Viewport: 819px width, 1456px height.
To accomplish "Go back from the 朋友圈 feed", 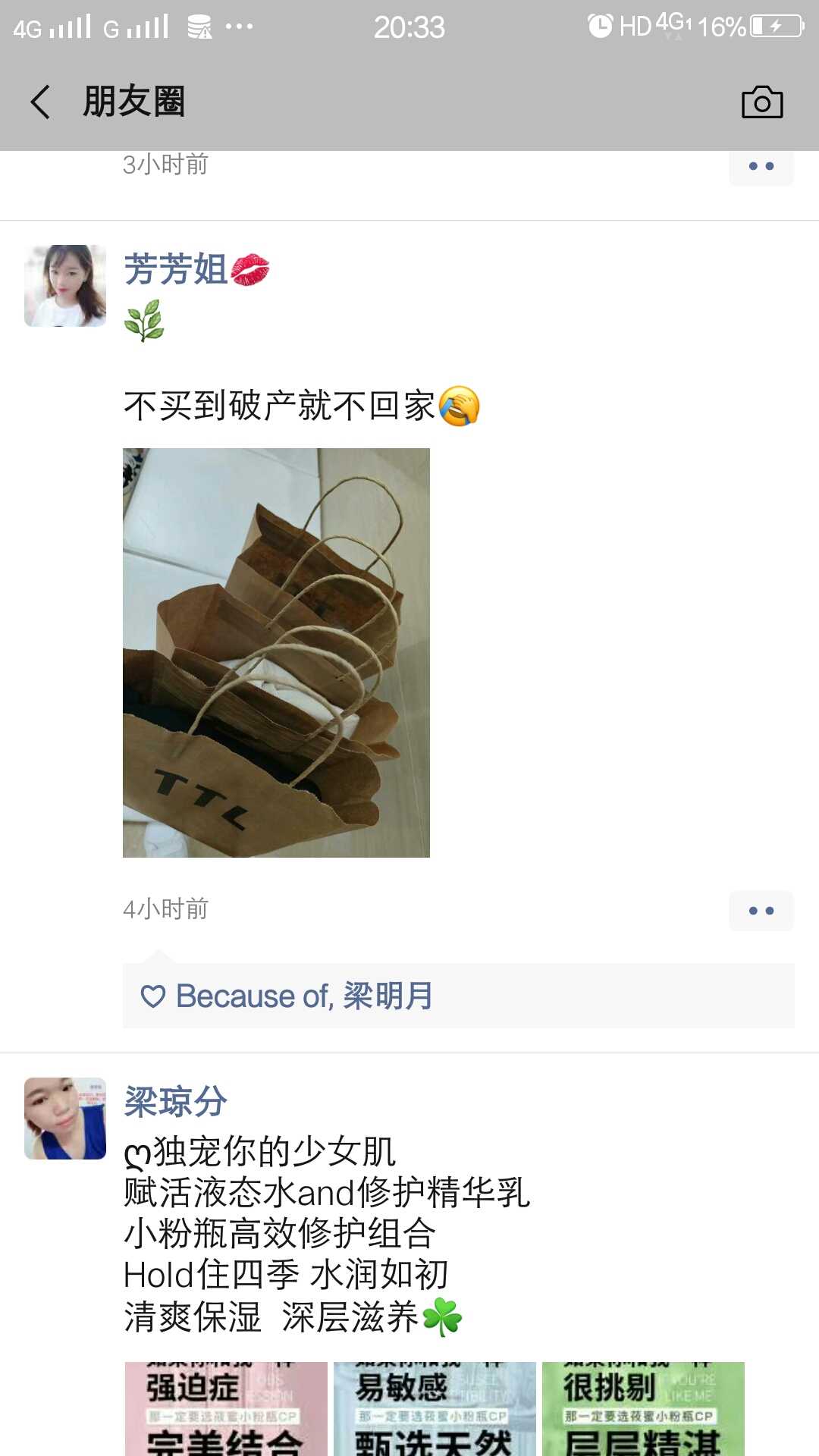I will pos(41,102).
